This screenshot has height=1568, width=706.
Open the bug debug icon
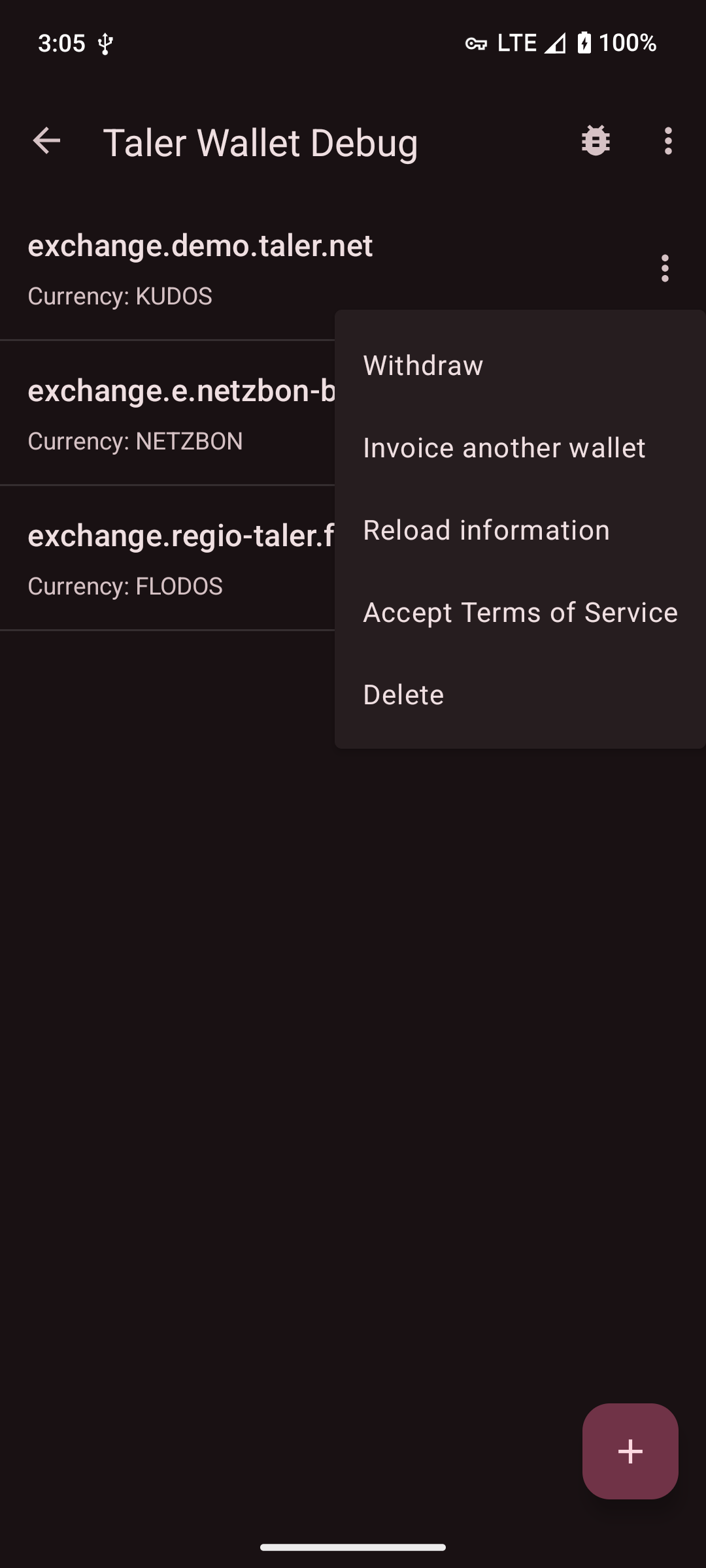[596, 141]
